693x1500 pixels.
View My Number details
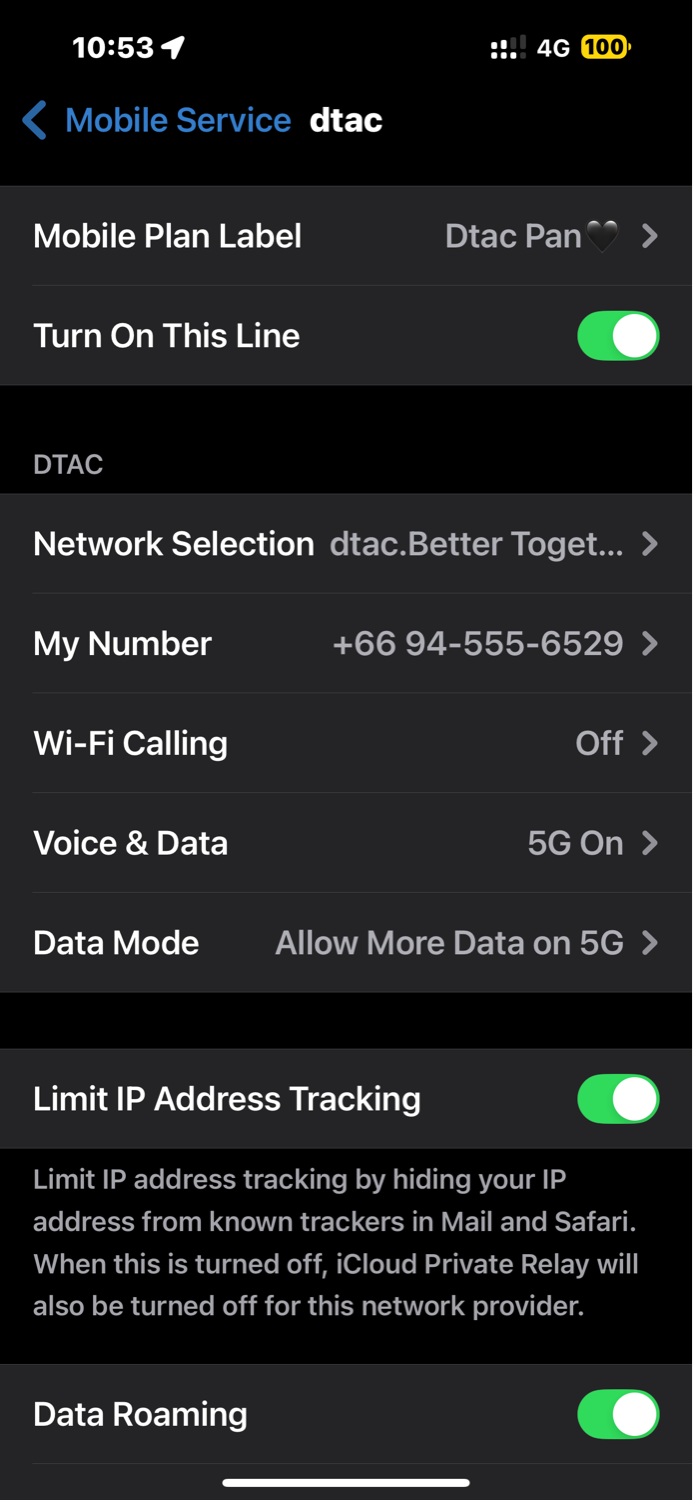[346, 644]
